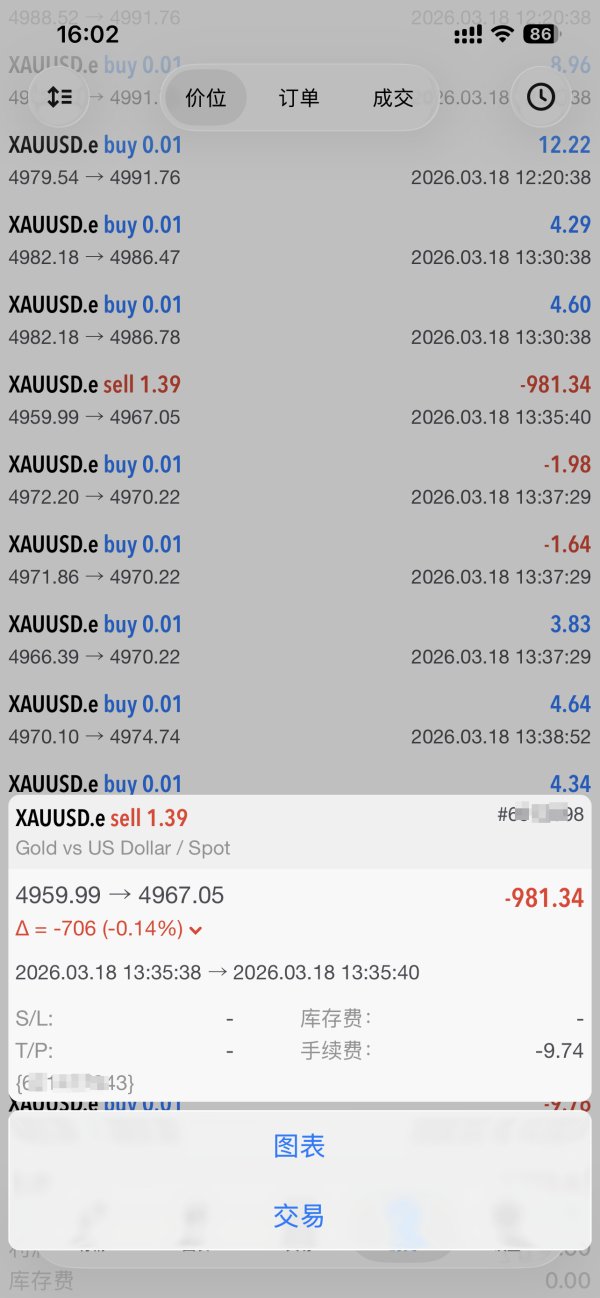
Task: Open the sort options icon
Action: click(59, 97)
